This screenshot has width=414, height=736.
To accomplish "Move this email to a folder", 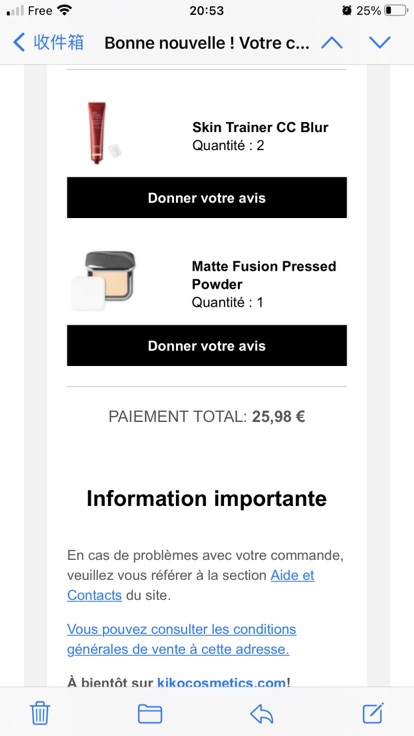I will point(150,714).
